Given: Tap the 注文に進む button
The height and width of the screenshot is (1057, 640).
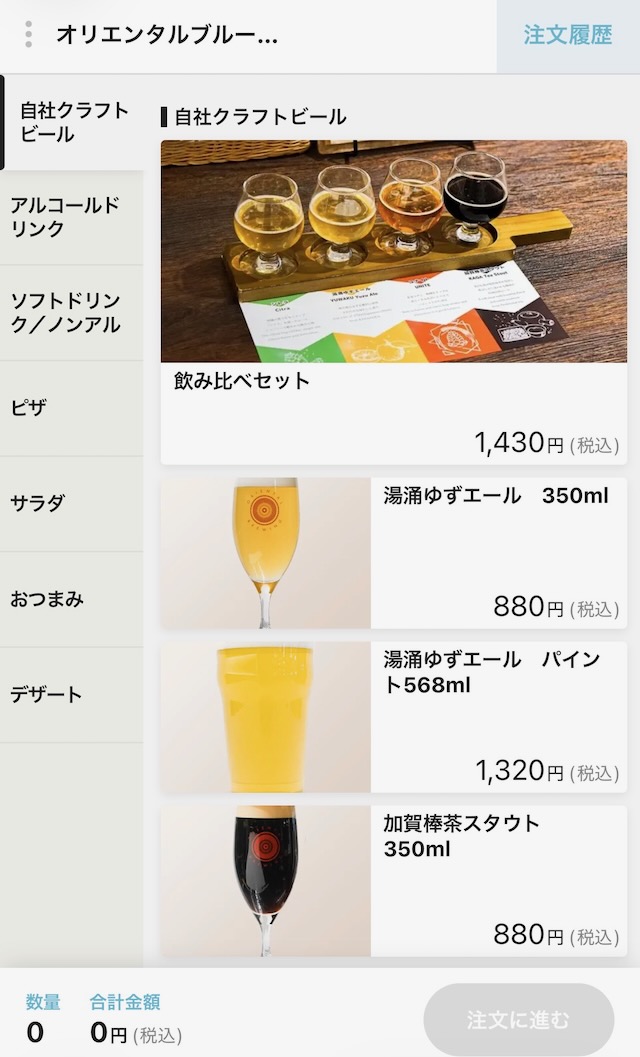Looking at the screenshot, I should tap(518, 1020).
